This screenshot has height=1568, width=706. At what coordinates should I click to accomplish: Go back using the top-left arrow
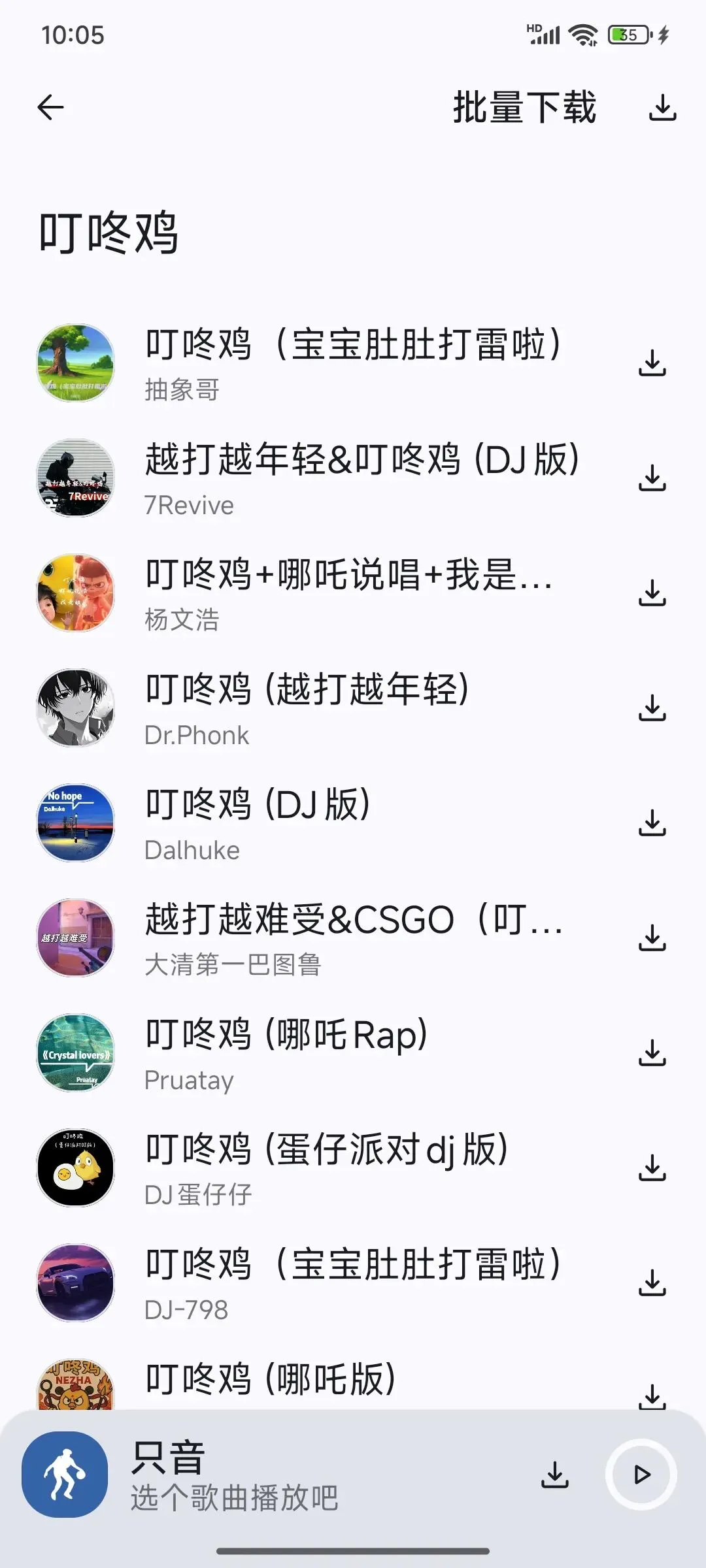tap(51, 107)
